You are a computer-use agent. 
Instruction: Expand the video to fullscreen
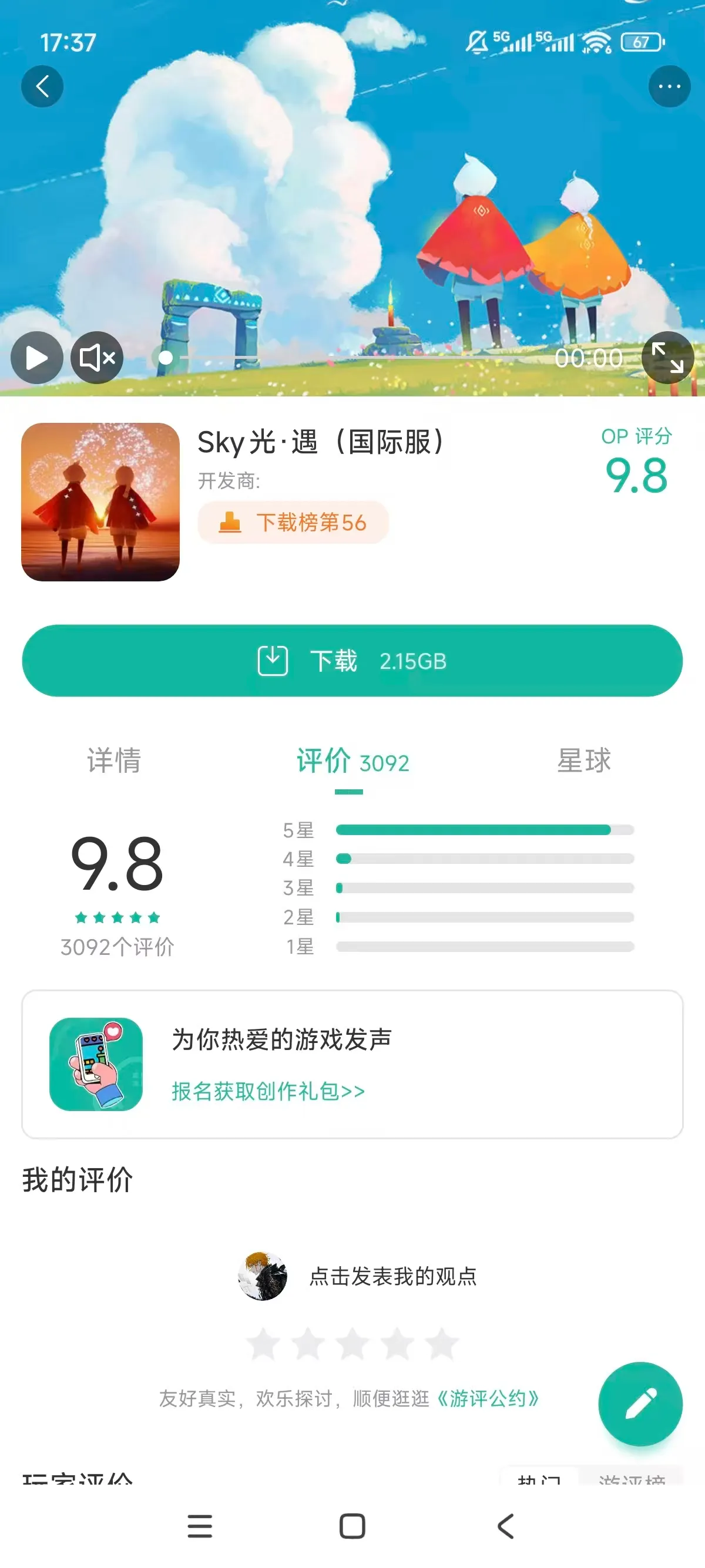tap(667, 358)
